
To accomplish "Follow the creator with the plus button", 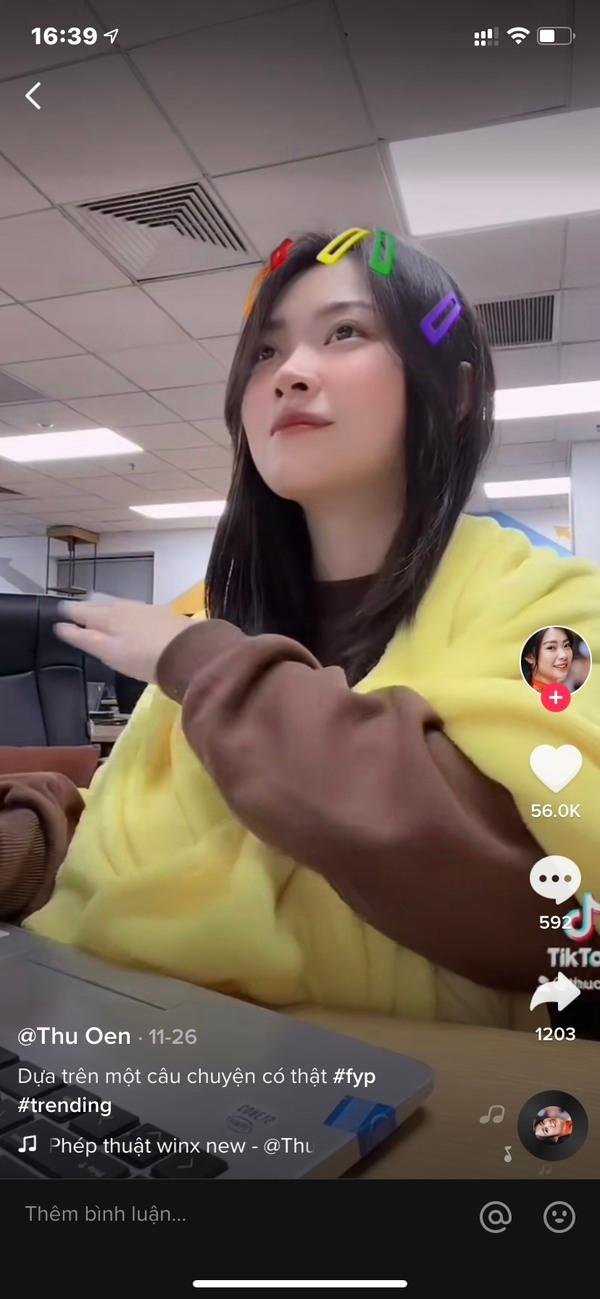I will coord(555,698).
